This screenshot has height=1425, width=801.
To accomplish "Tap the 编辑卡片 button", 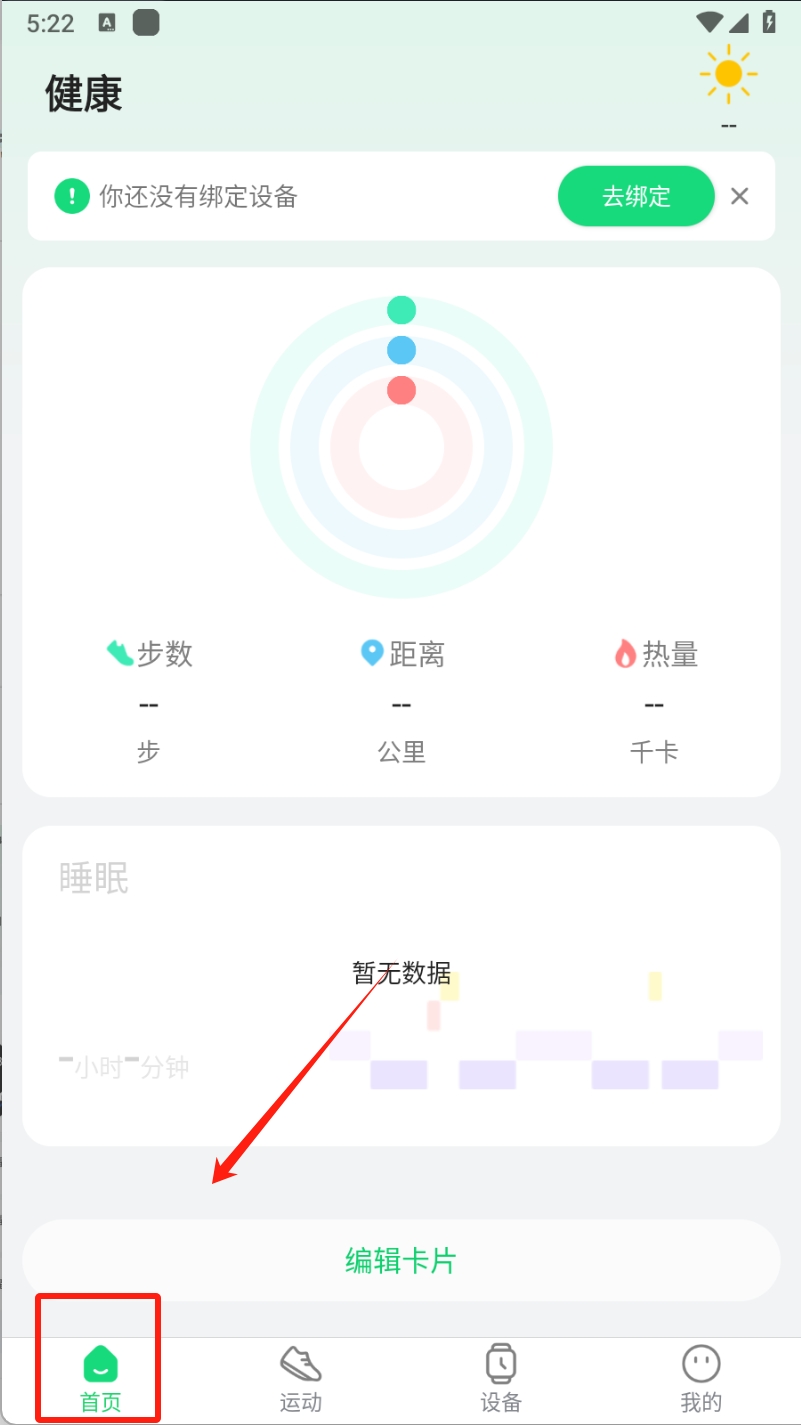I will pyautogui.click(x=401, y=1261).
